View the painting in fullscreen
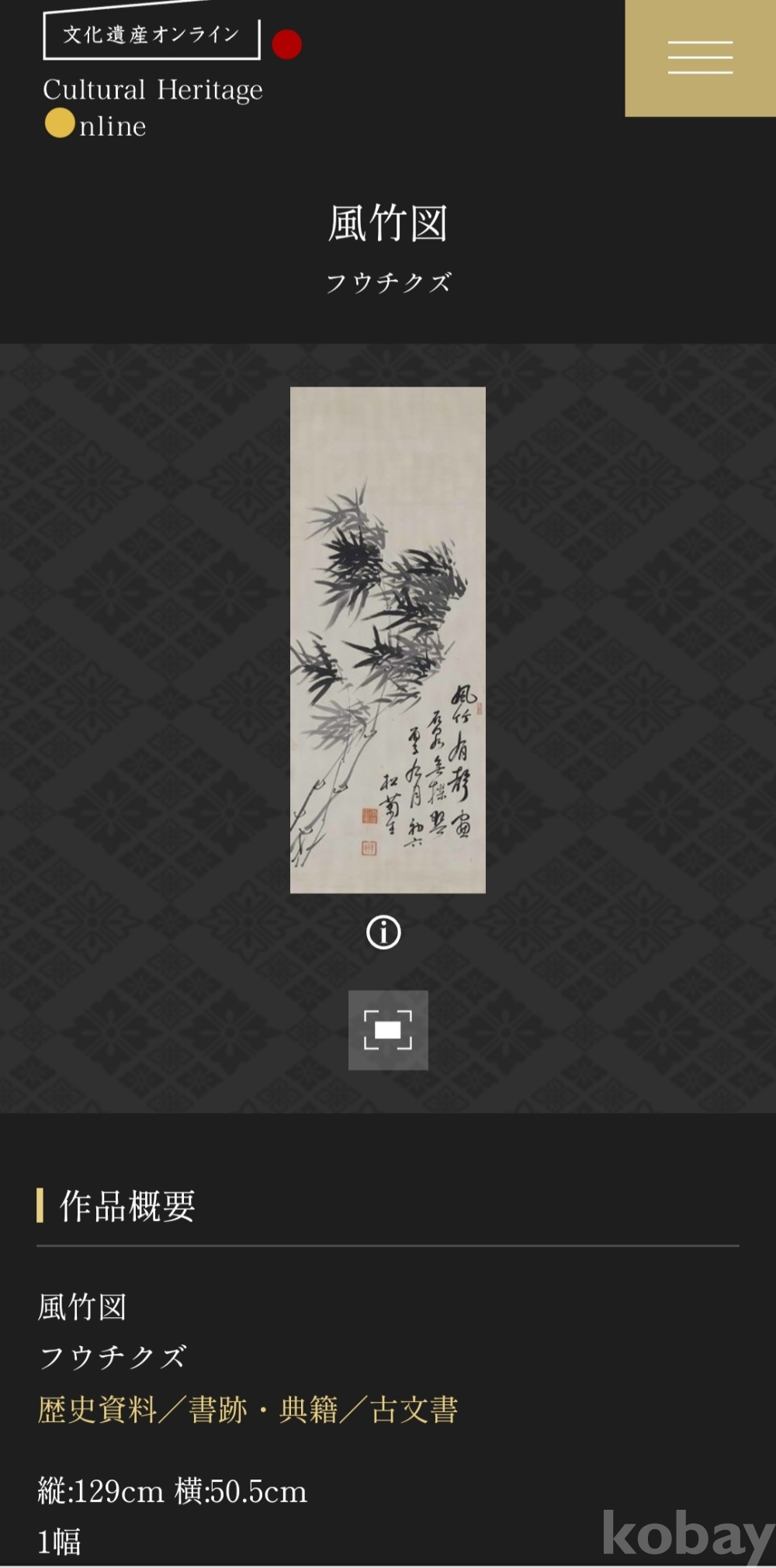 click(387, 1030)
